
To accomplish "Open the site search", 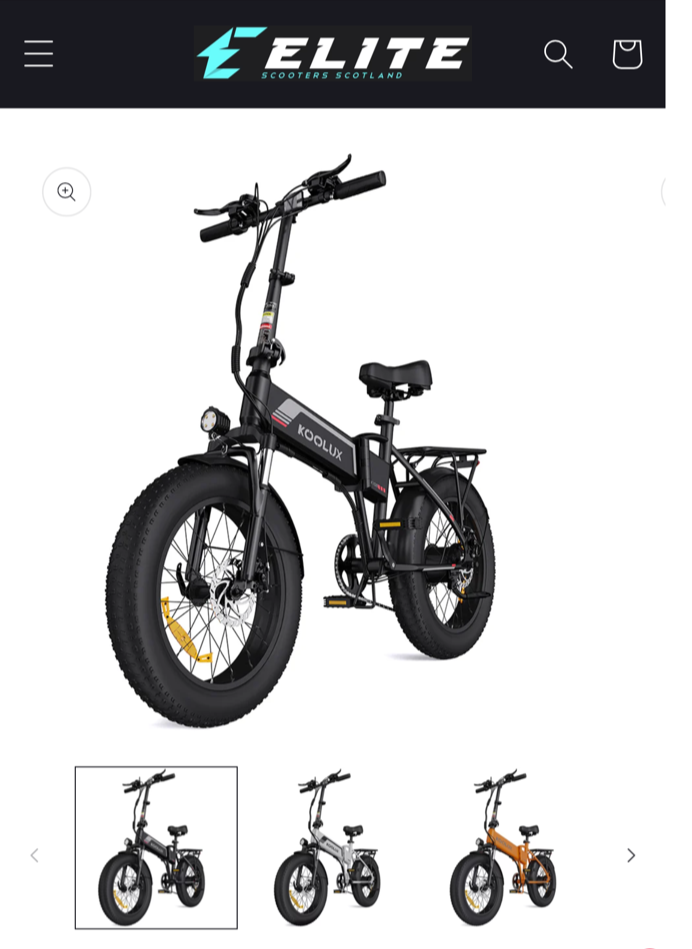I will [558, 54].
